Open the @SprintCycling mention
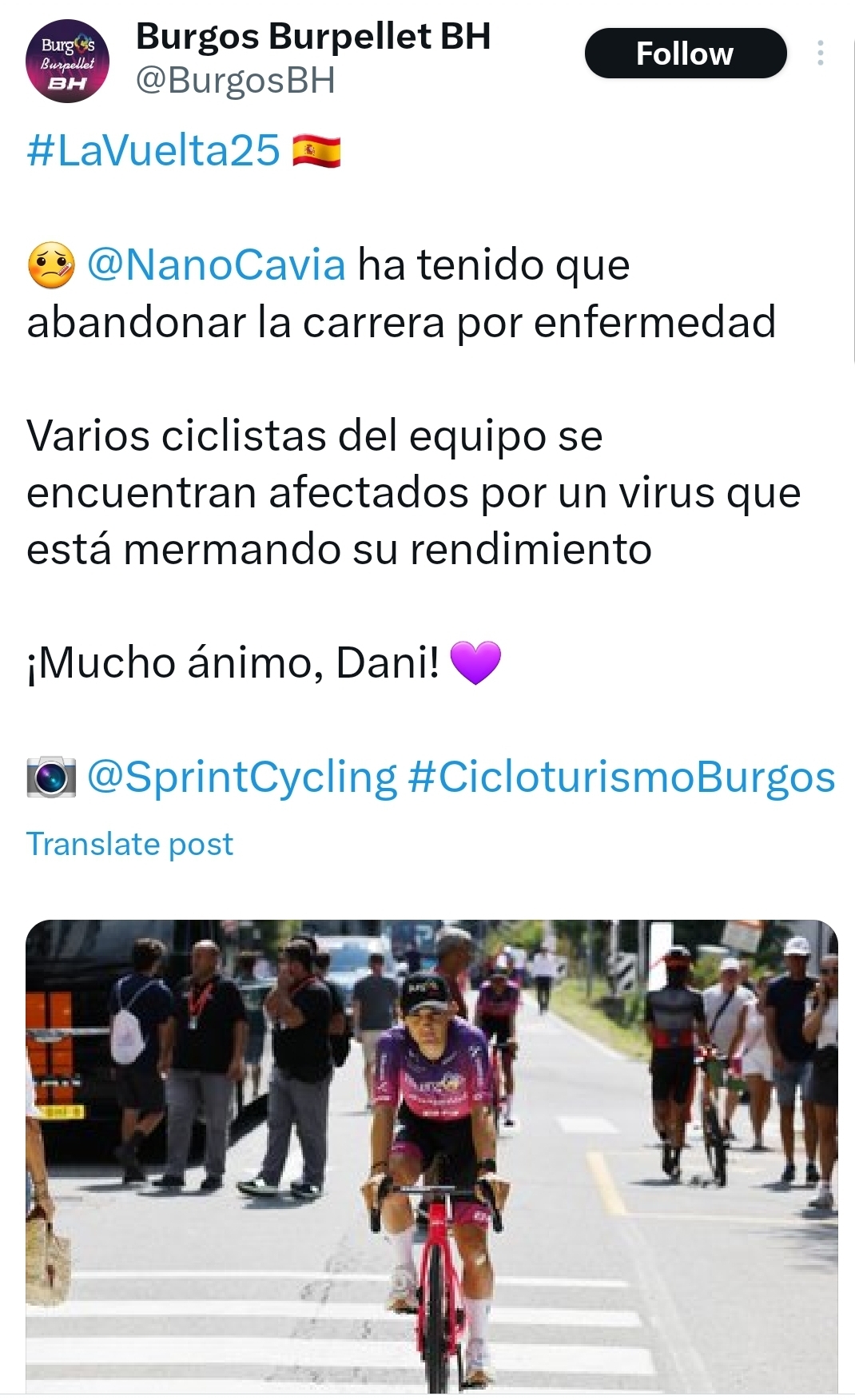 [241, 777]
